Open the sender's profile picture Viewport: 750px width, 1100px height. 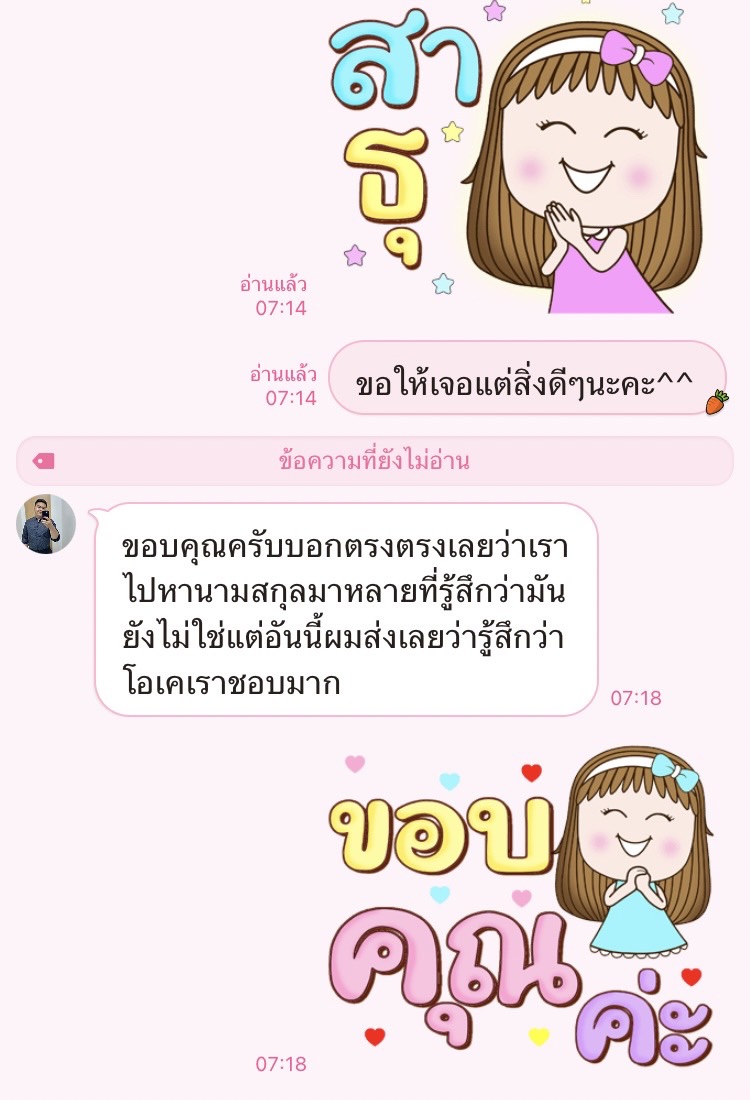[x=46, y=524]
